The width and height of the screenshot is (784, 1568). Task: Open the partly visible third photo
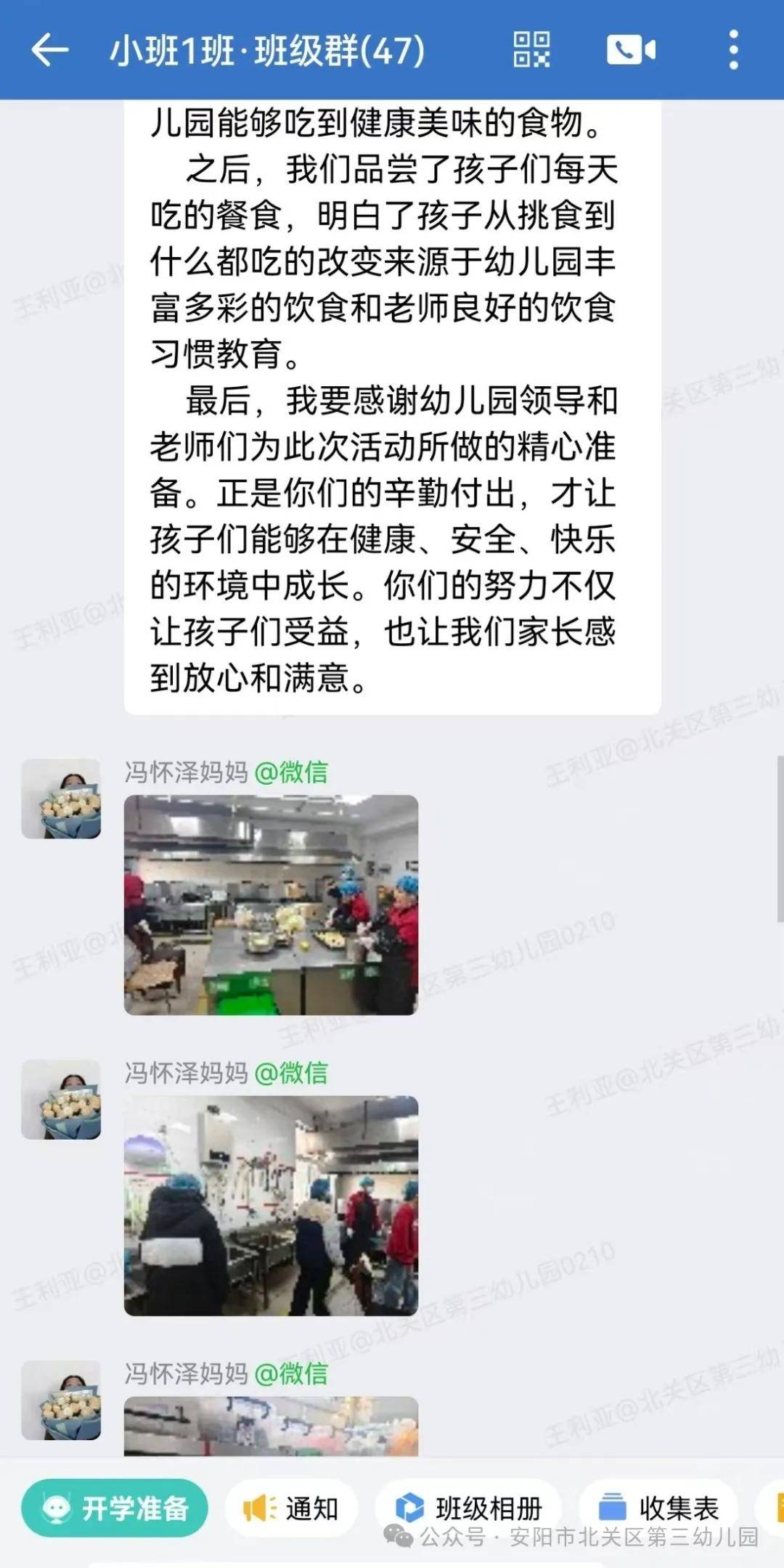pos(271,1426)
